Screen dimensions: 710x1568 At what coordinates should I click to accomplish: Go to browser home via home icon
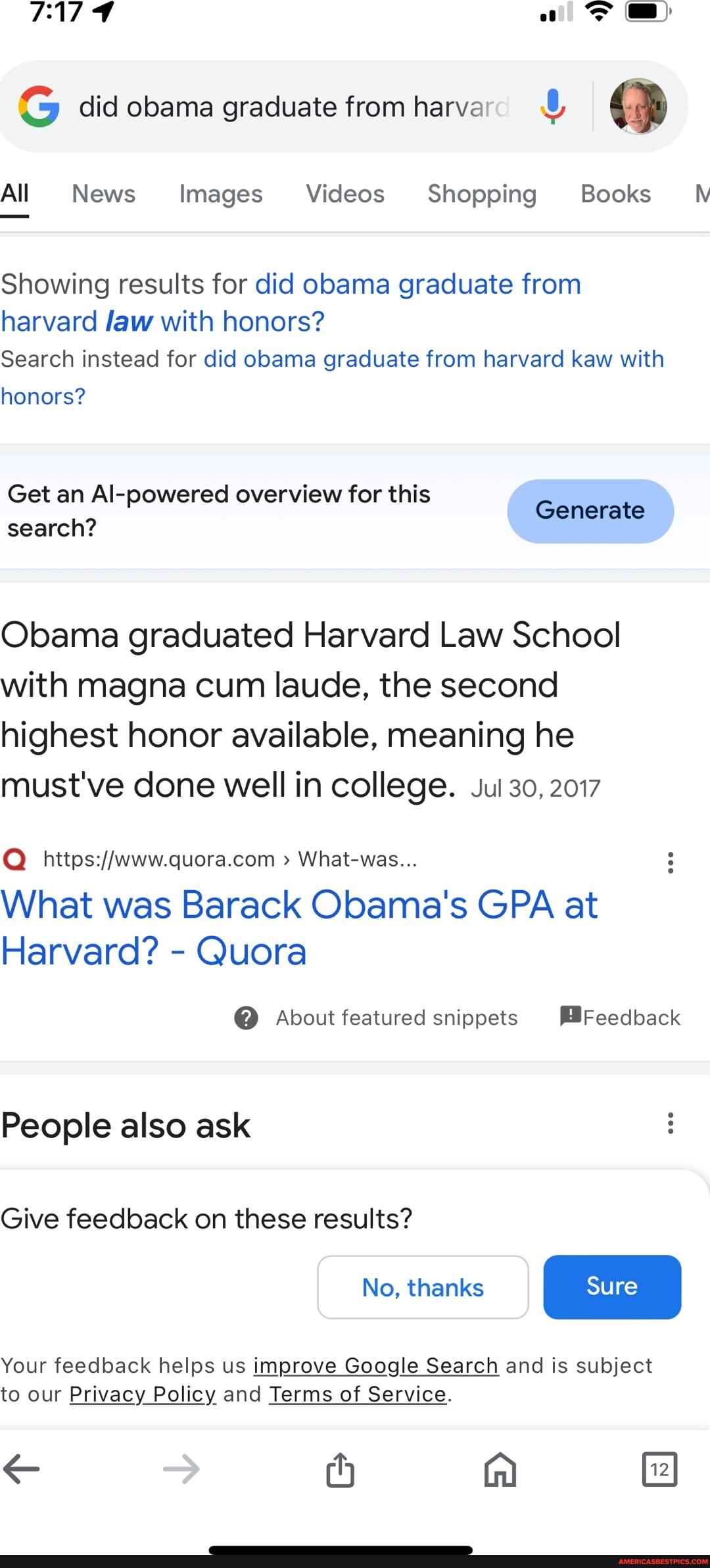point(500,1471)
